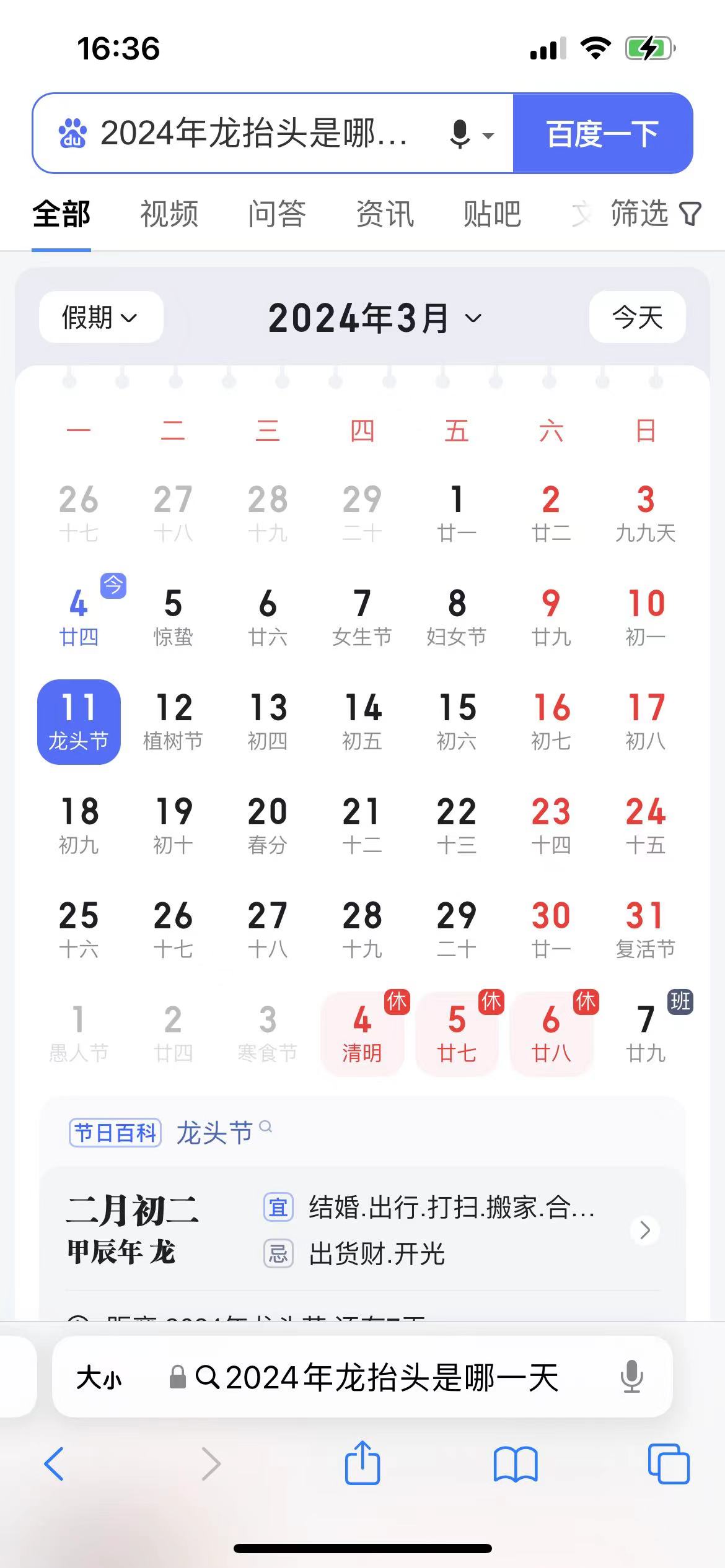Open the 资讯 tab
Viewport: 725px width, 1568px height.
[384, 214]
